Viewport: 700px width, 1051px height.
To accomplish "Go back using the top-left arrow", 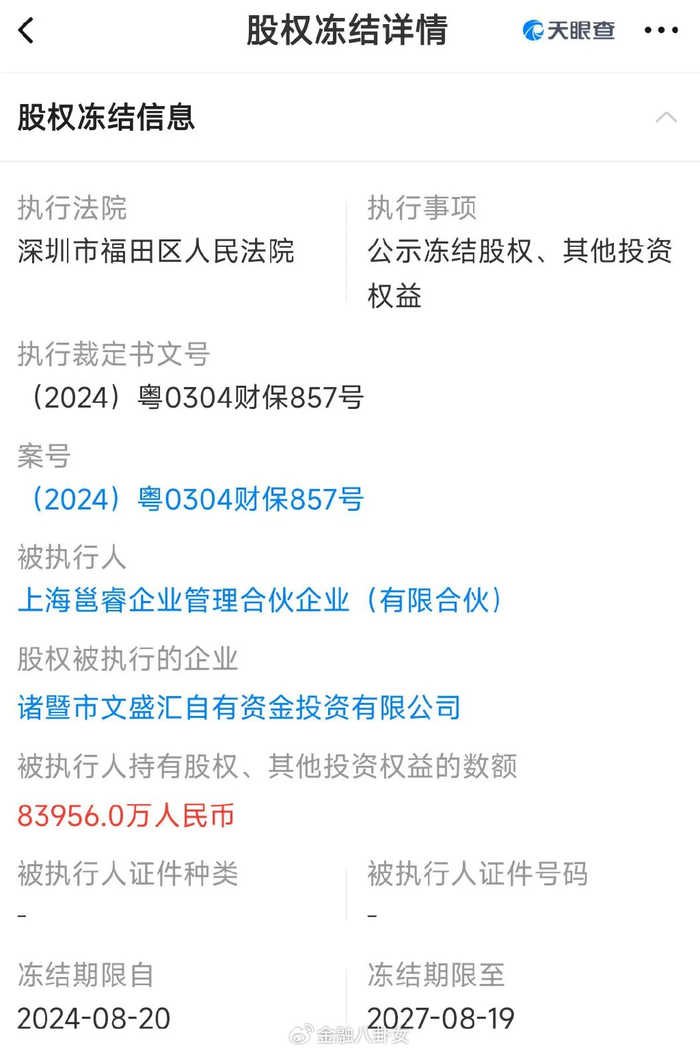I will pos(26,30).
